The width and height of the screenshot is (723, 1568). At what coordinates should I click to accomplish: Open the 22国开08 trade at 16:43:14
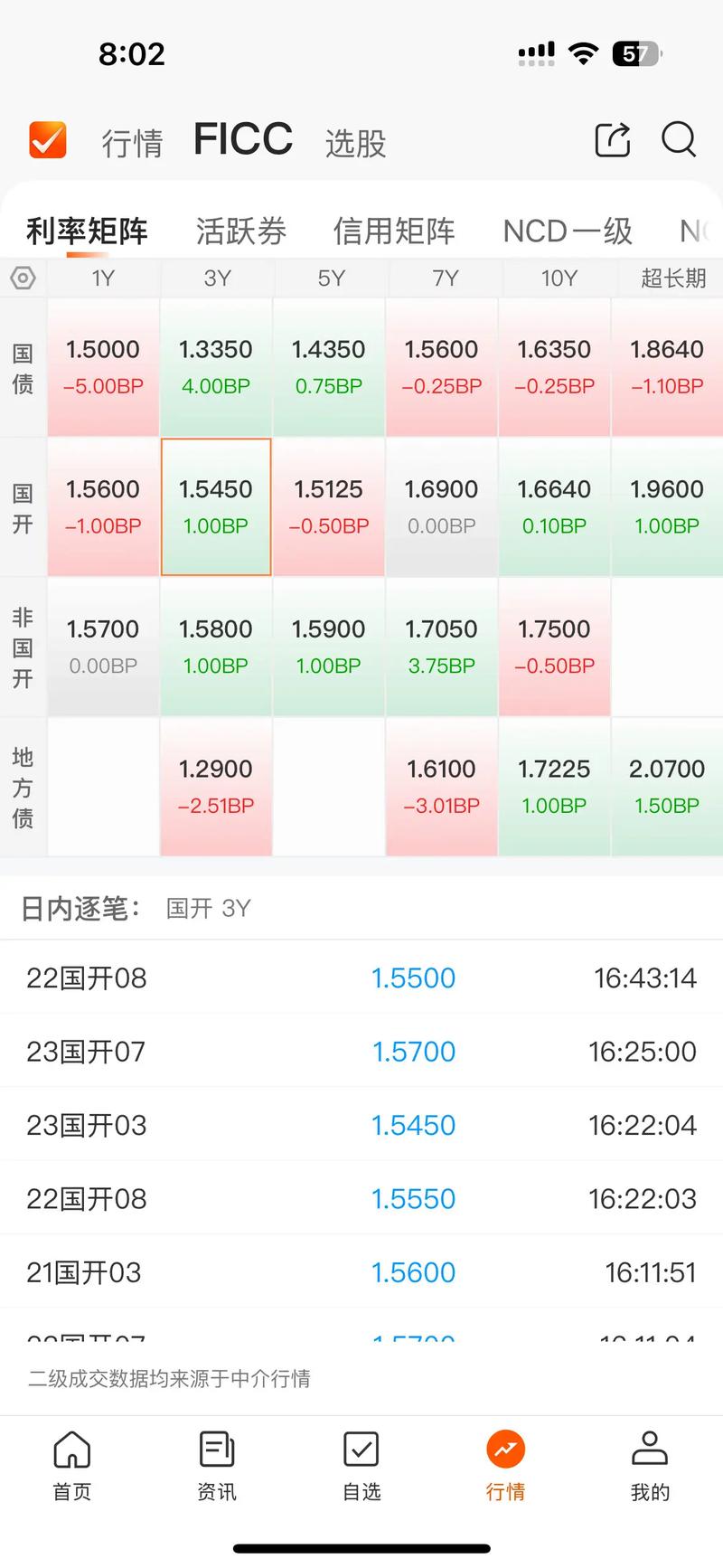click(361, 978)
